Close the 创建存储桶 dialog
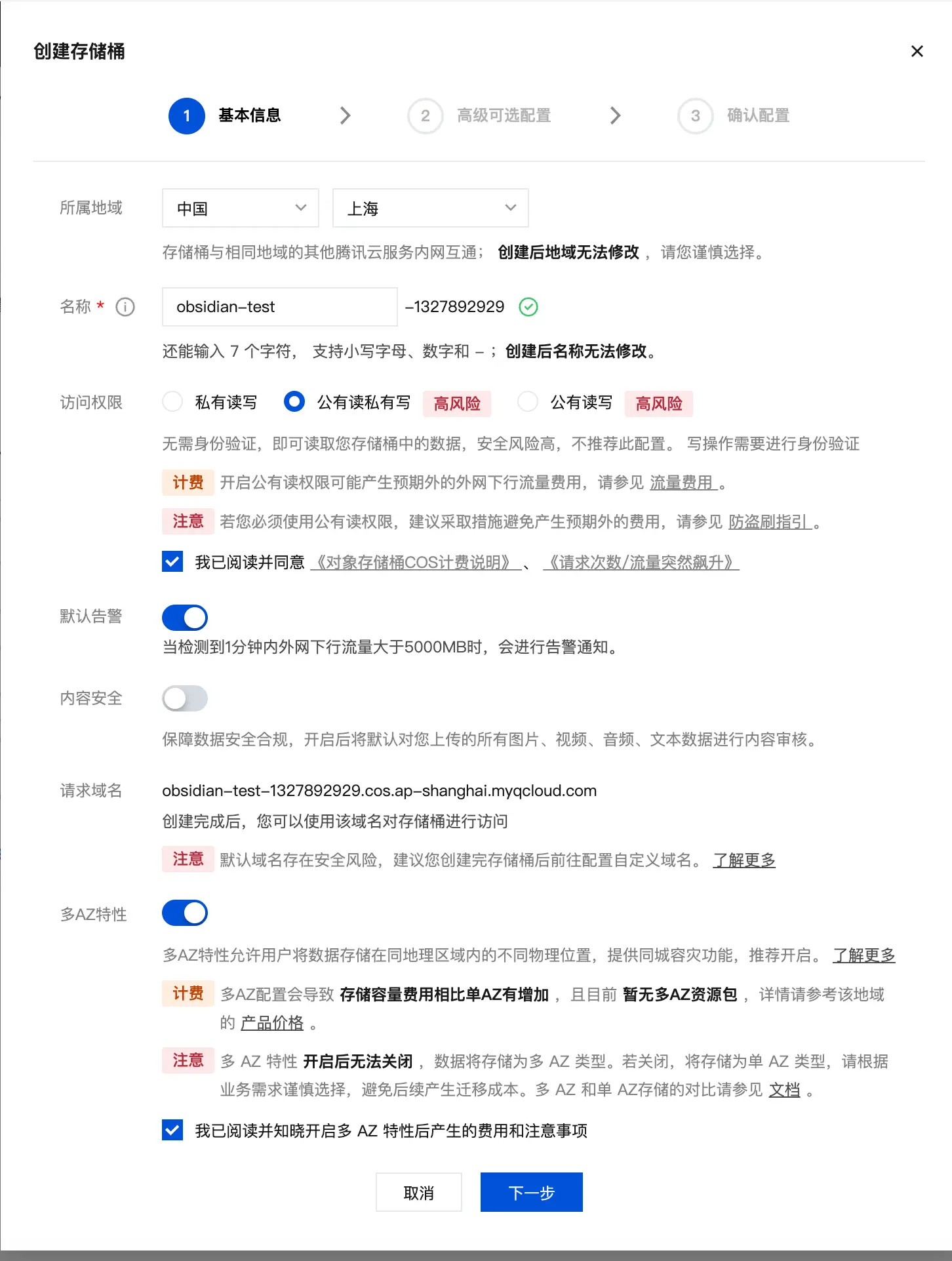This screenshot has height=1261, width=952. tap(917, 51)
